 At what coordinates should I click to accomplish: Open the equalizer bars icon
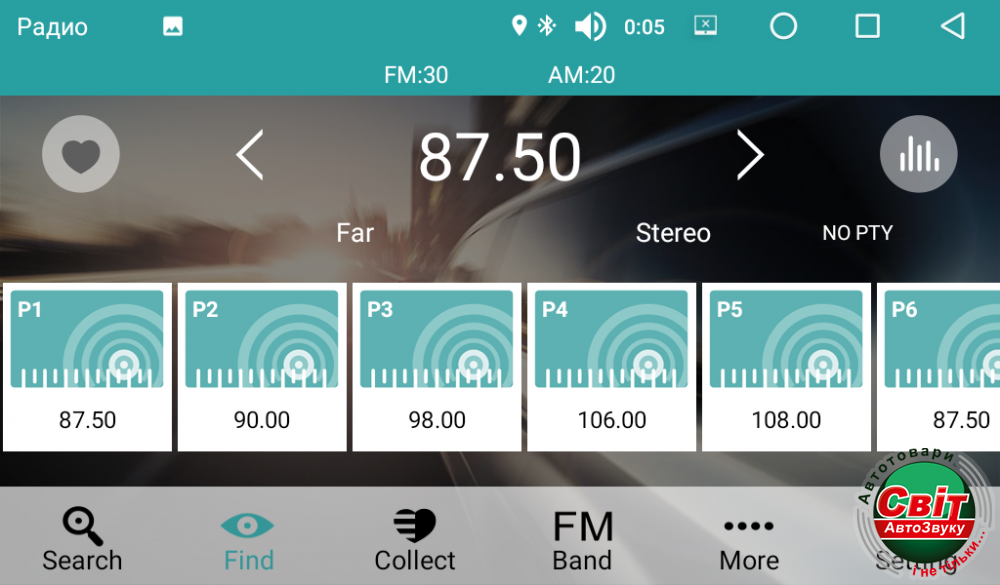pyautogui.click(x=918, y=155)
